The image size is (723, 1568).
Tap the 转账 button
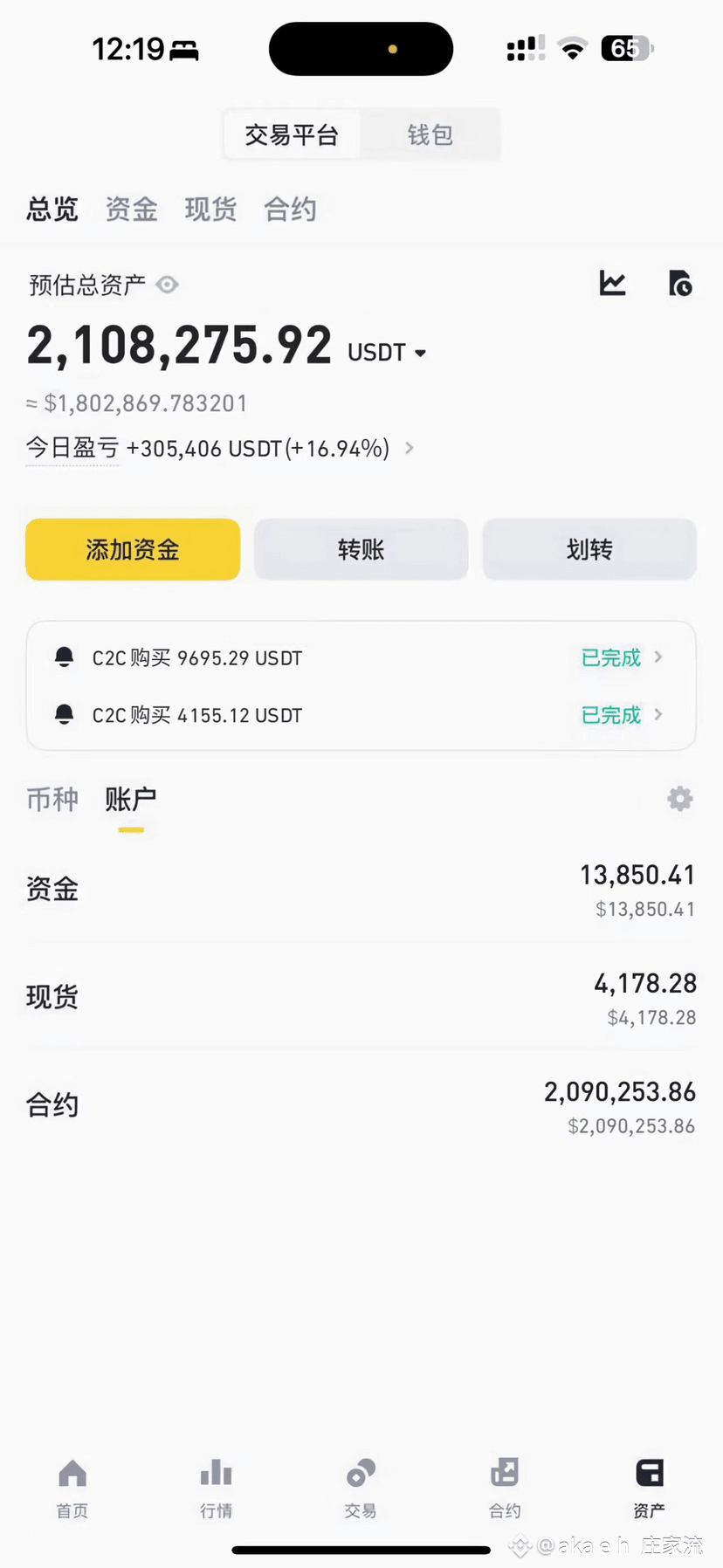coord(361,549)
